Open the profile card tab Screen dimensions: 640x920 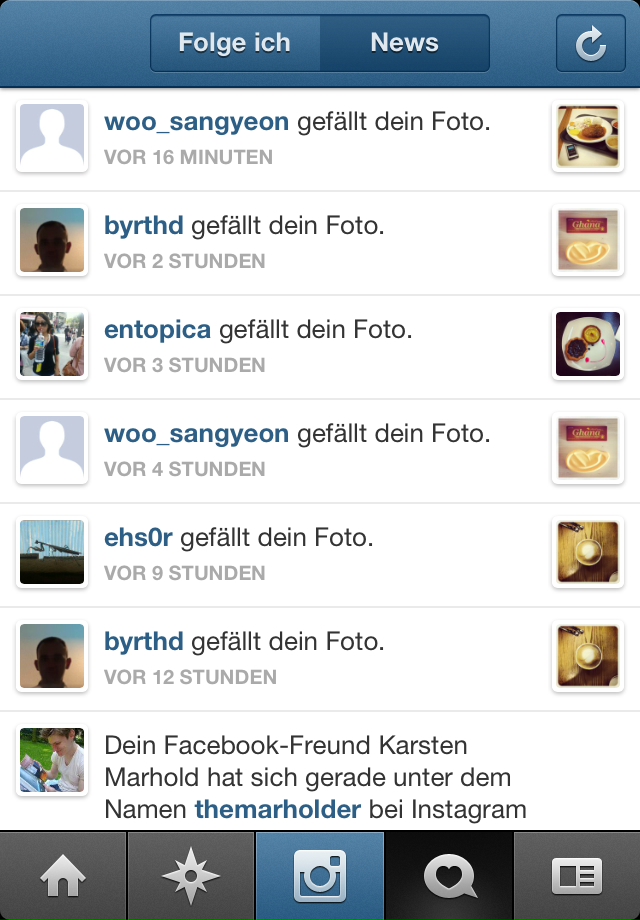tap(577, 877)
